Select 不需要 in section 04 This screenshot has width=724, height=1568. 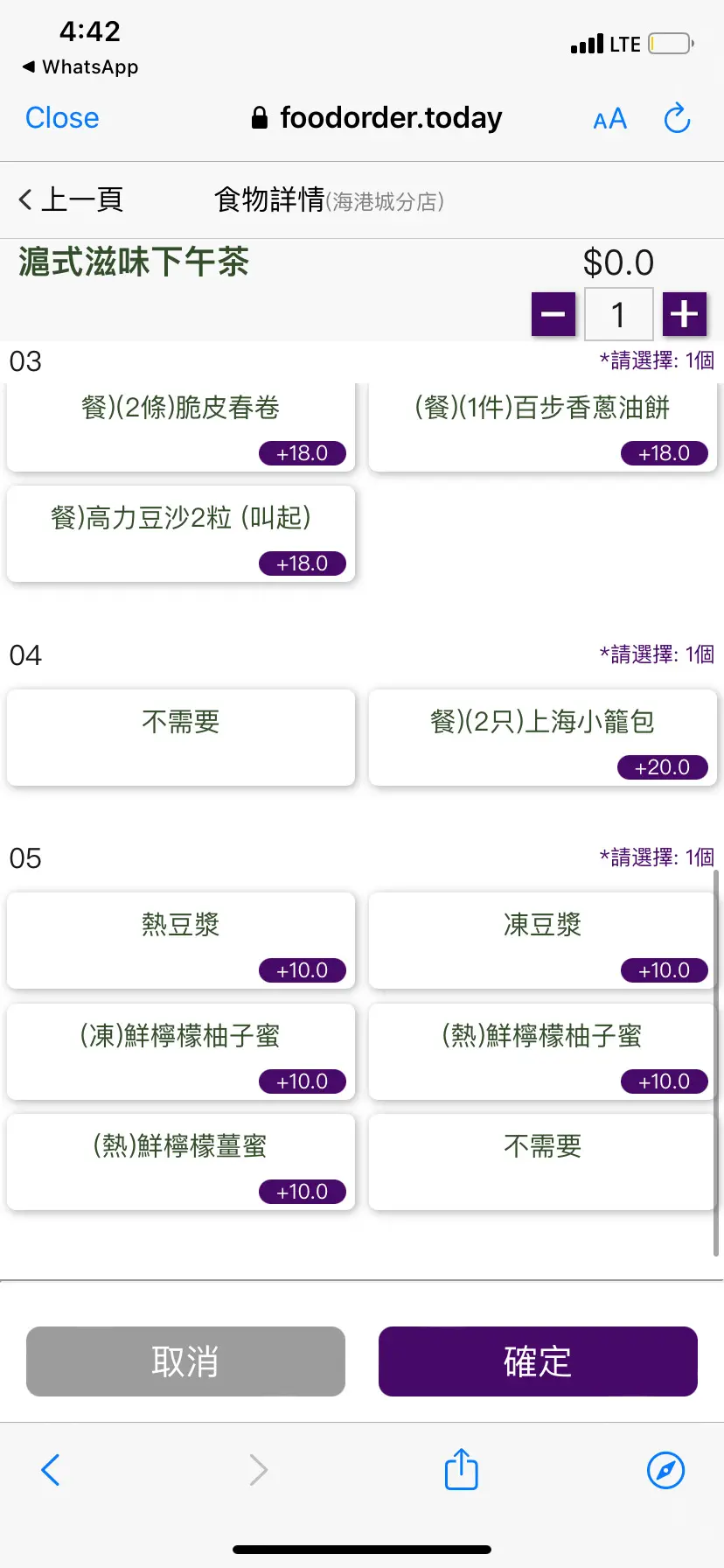pyautogui.click(x=181, y=738)
